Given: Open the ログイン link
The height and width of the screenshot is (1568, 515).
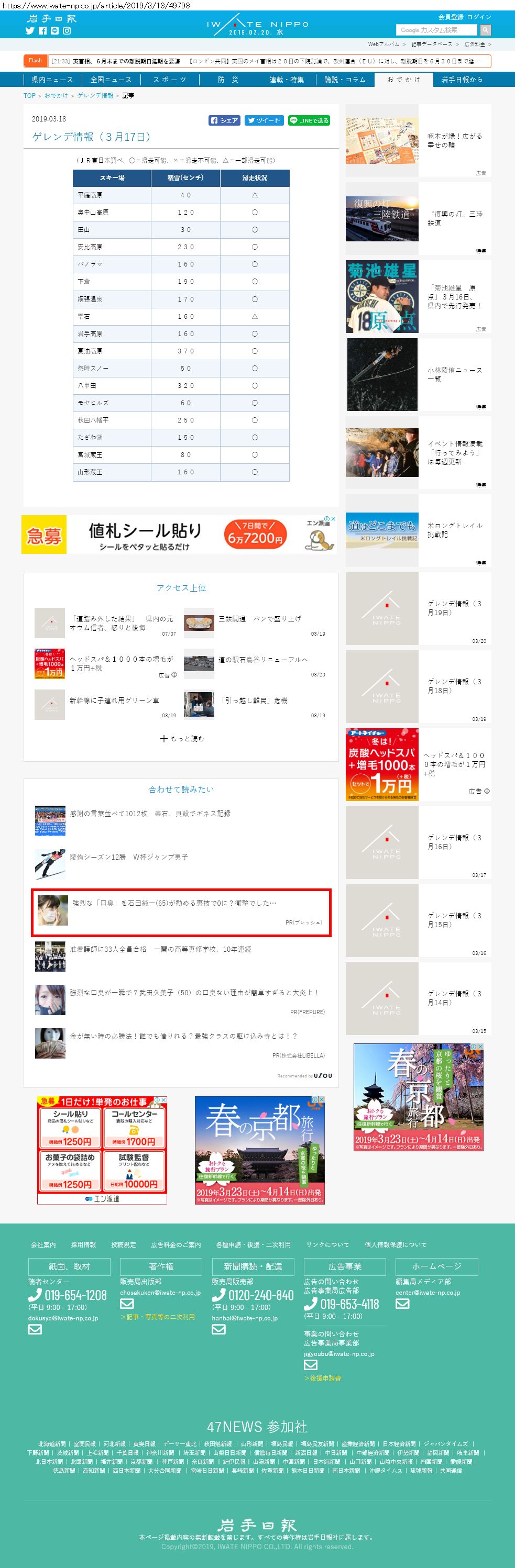Looking at the screenshot, I should pos(479,17).
